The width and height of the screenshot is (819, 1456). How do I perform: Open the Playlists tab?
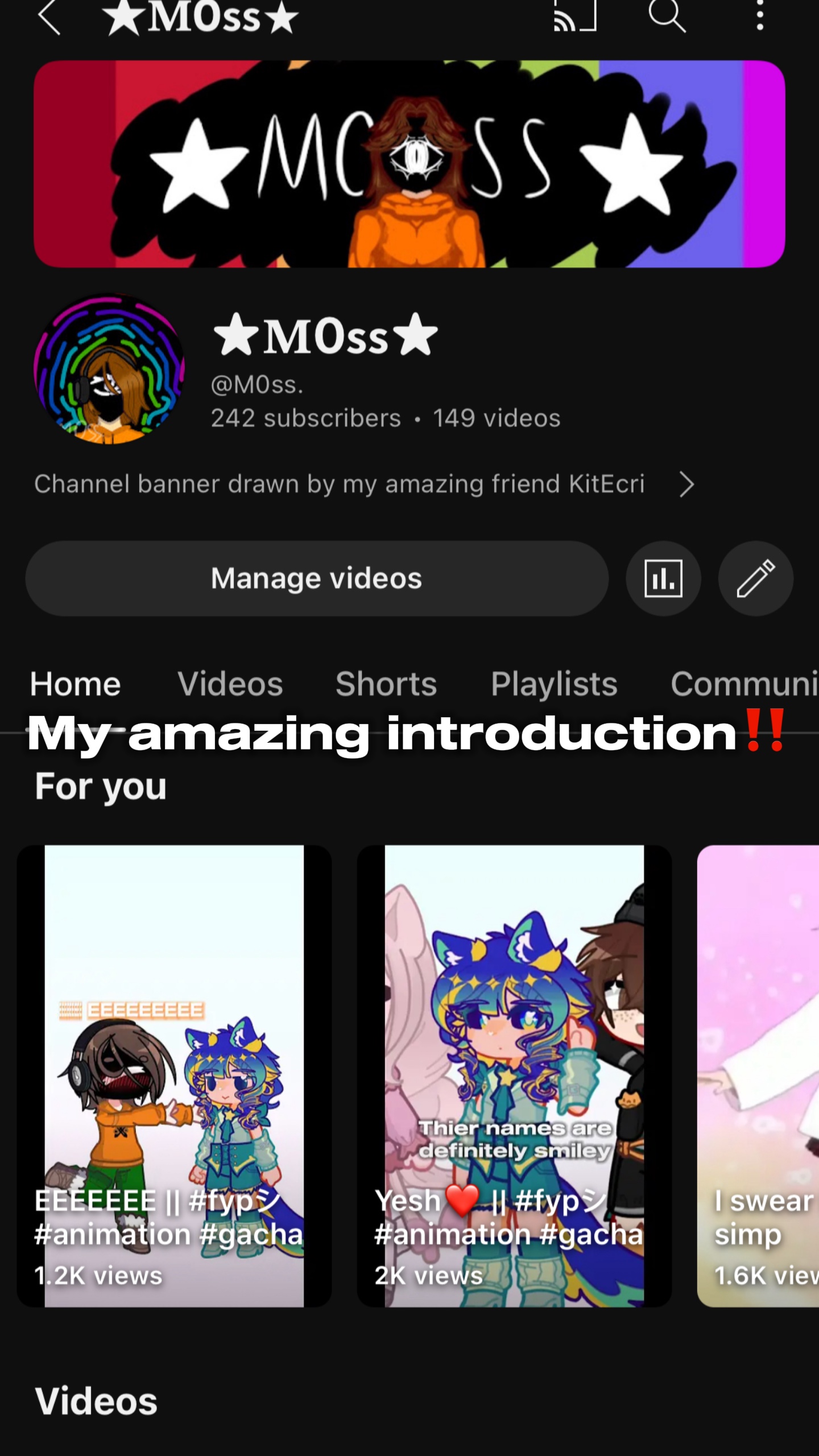553,684
